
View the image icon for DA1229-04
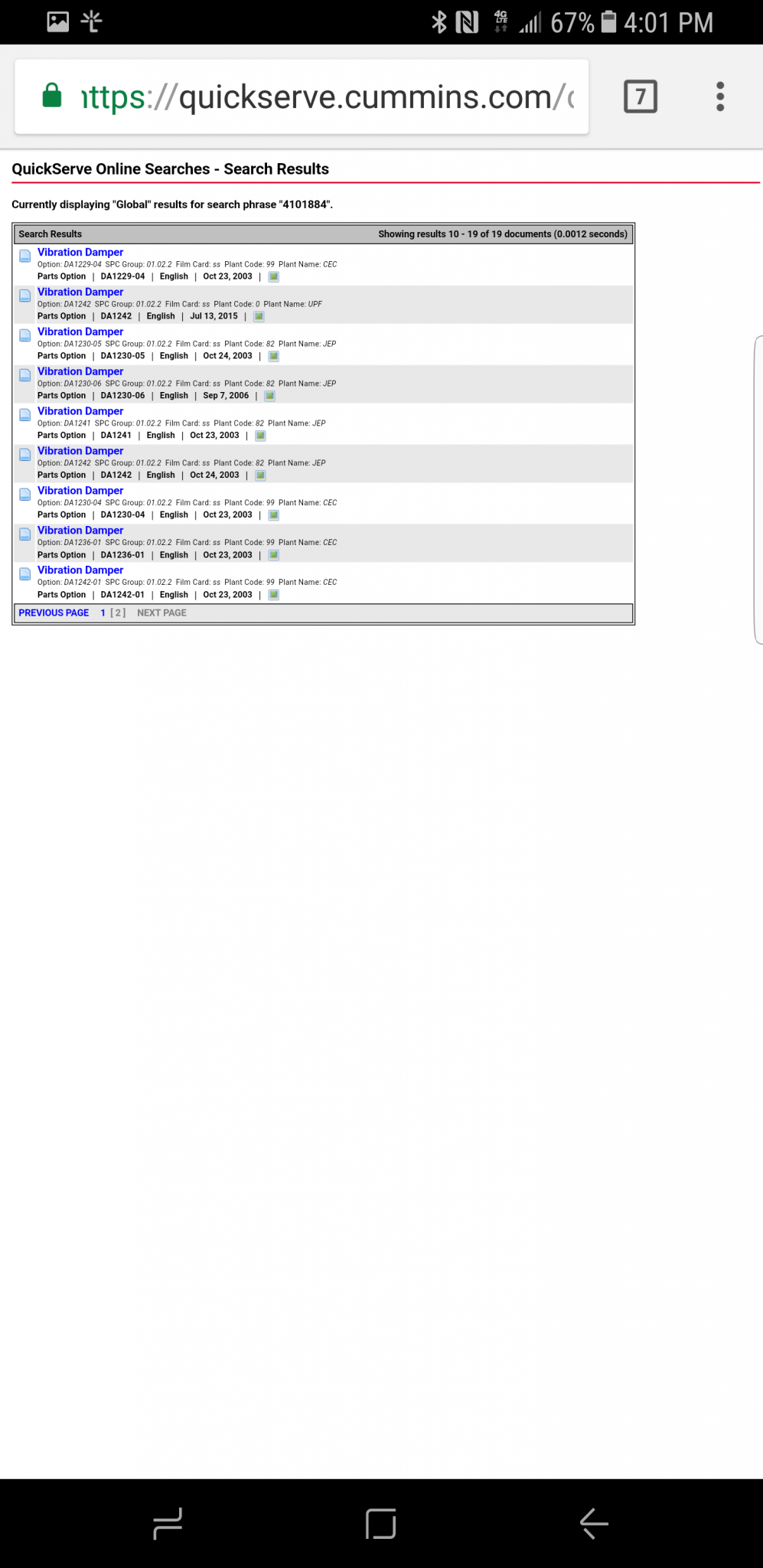274,277
